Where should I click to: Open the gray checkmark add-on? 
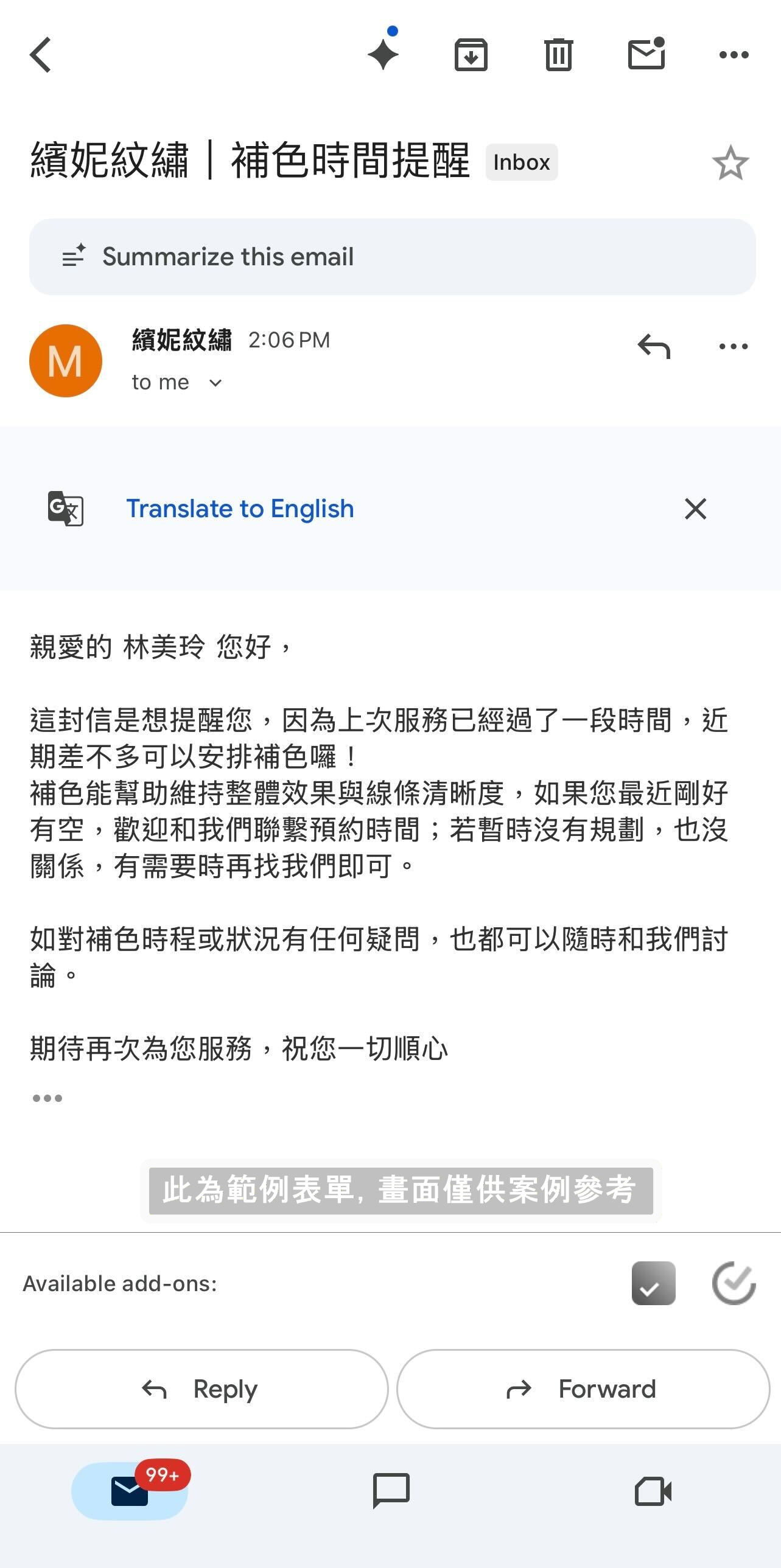(653, 1283)
